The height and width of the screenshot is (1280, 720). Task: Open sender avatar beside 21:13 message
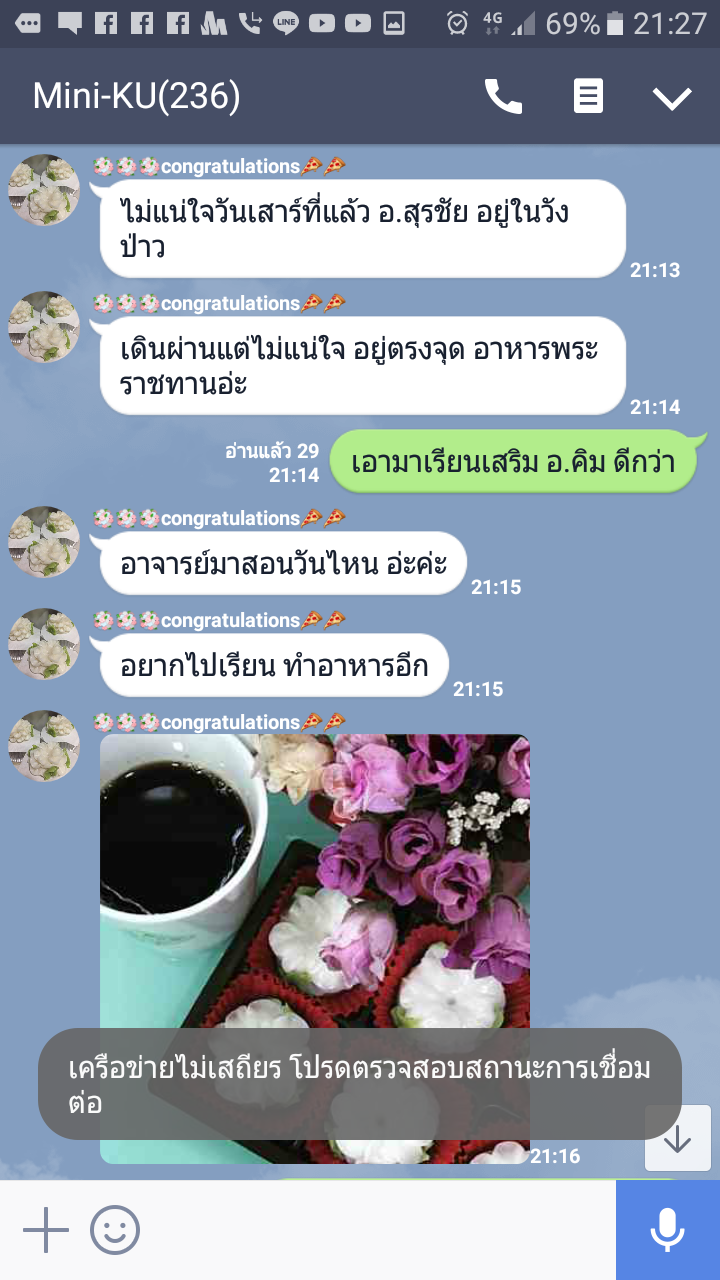pos(44,190)
